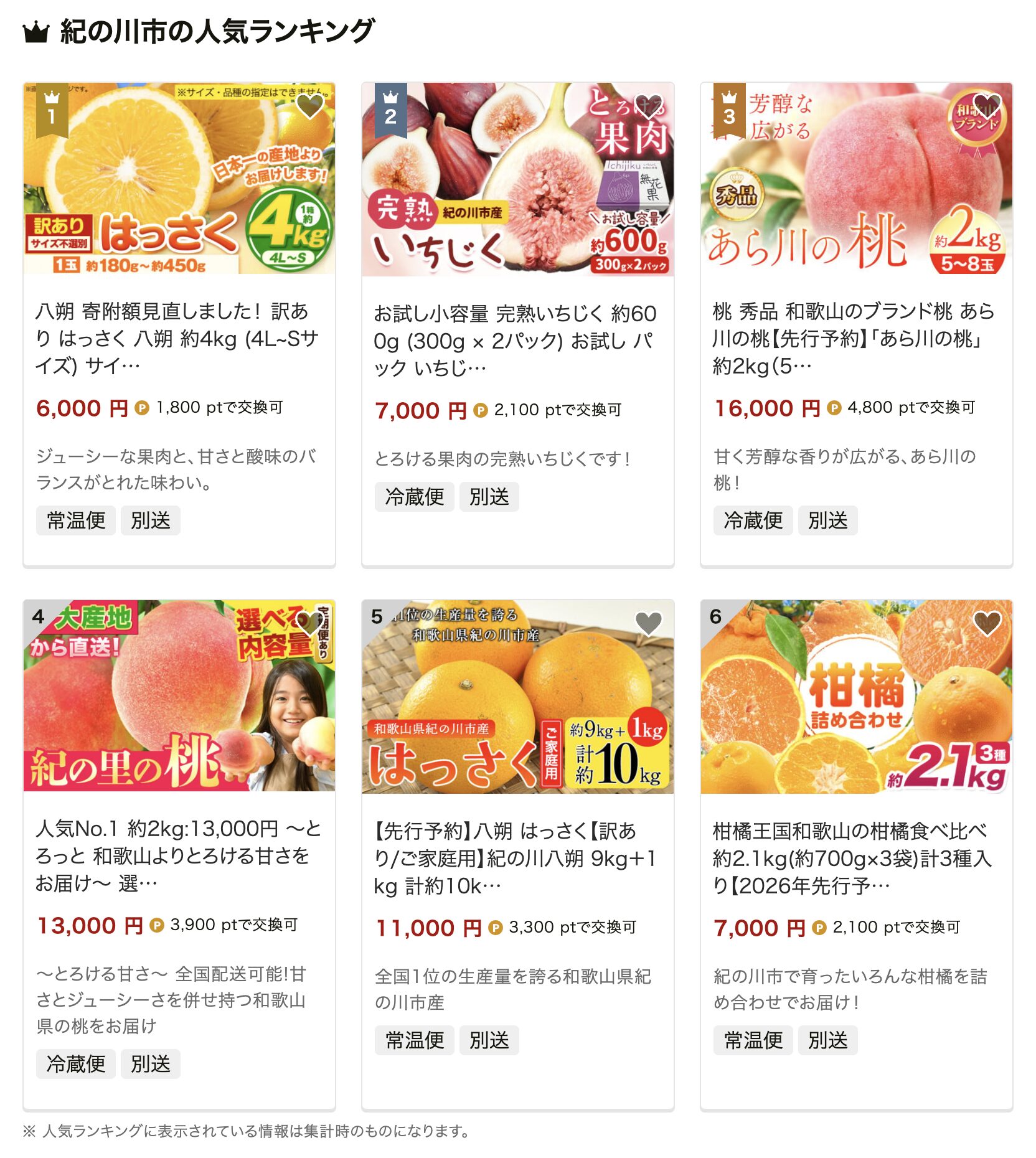Favorite the 完熟いちじく 600g item
1036x1158 pixels.
(x=648, y=106)
